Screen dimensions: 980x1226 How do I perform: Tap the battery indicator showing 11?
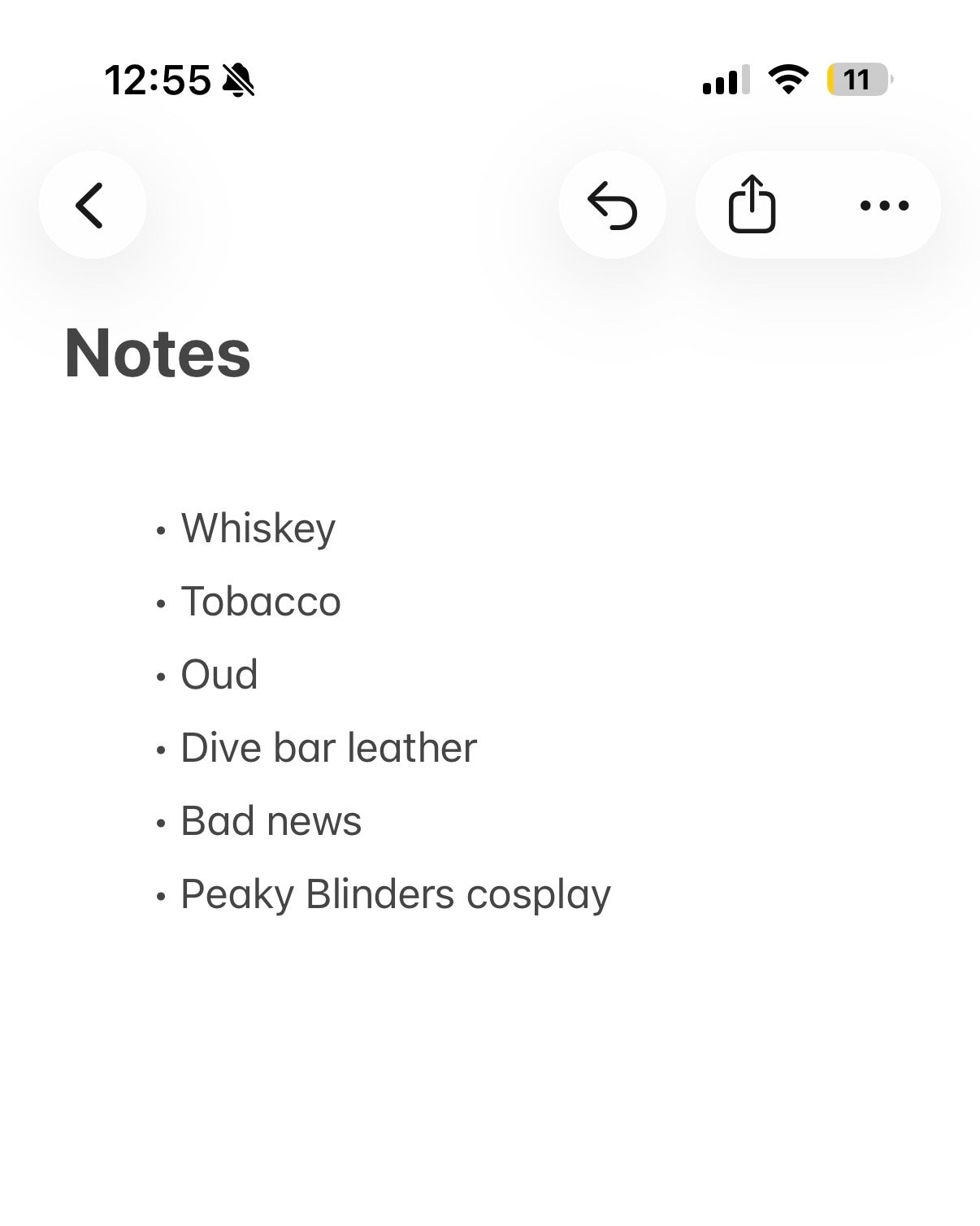click(856, 79)
